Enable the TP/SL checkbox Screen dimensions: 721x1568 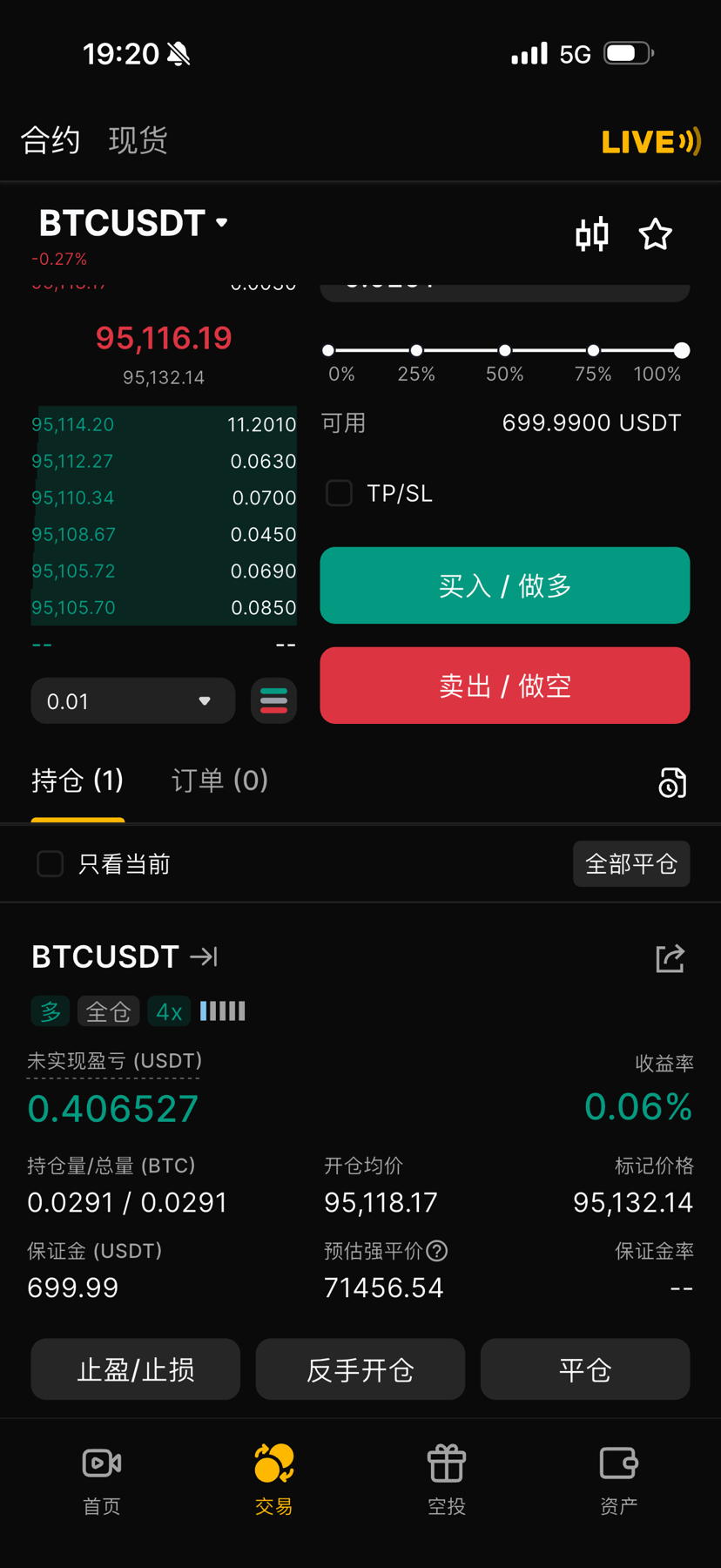(340, 493)
